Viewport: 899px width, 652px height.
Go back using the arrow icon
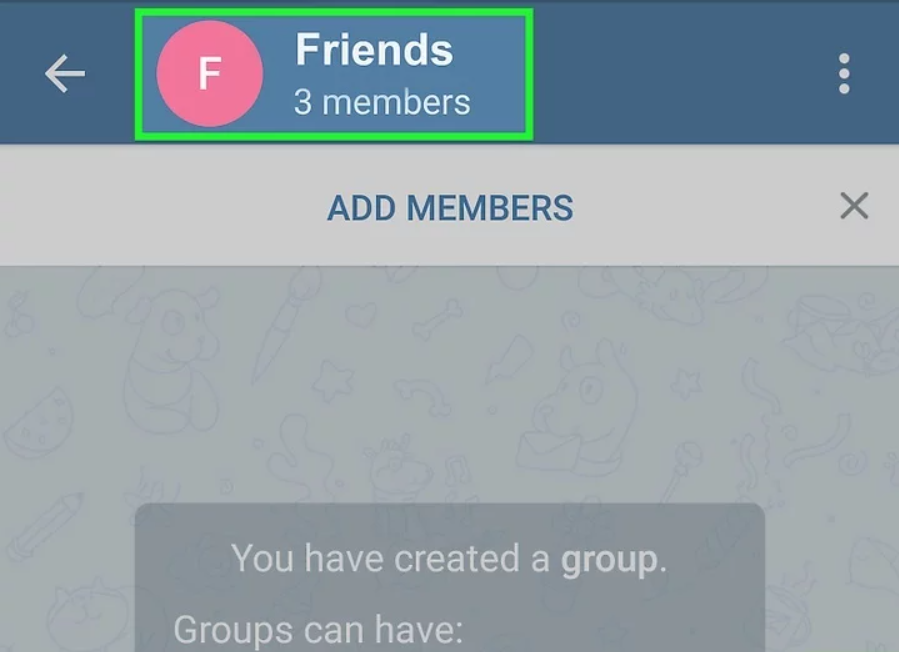click(x=65, y=74)
